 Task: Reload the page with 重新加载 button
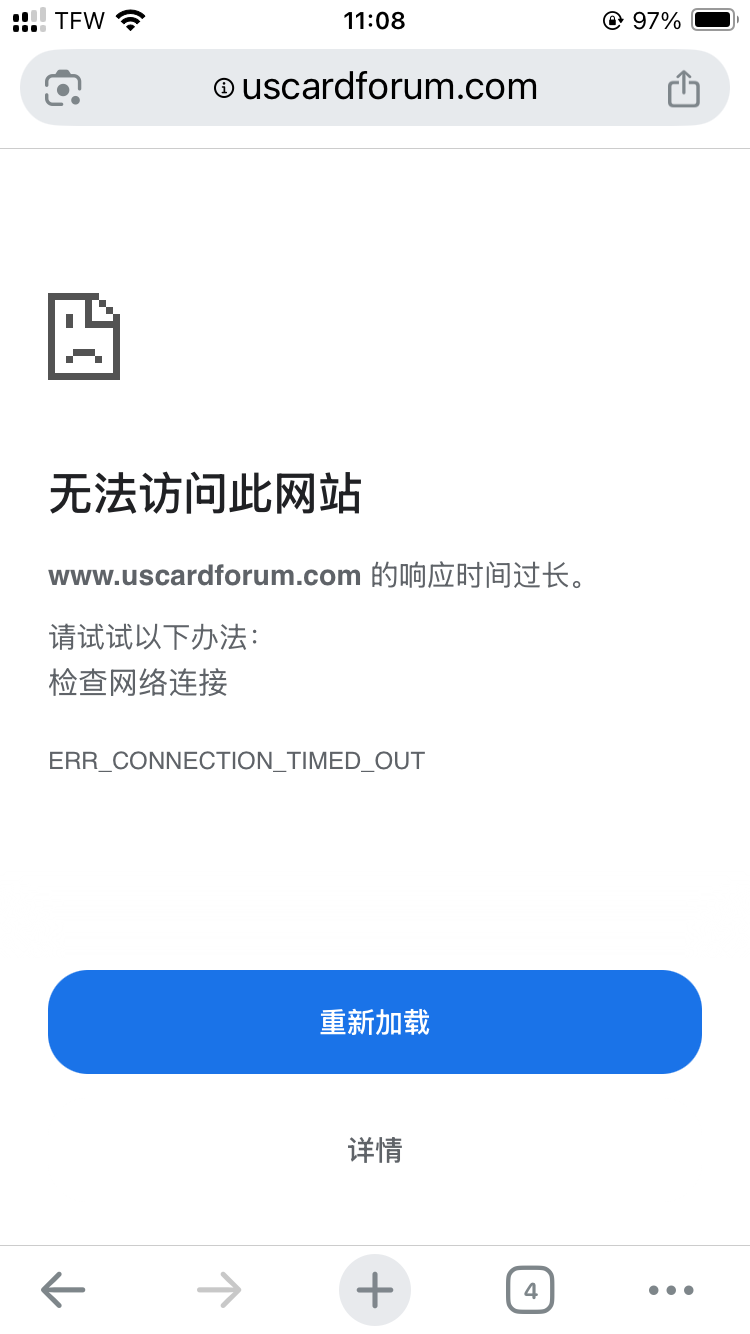375,1022
